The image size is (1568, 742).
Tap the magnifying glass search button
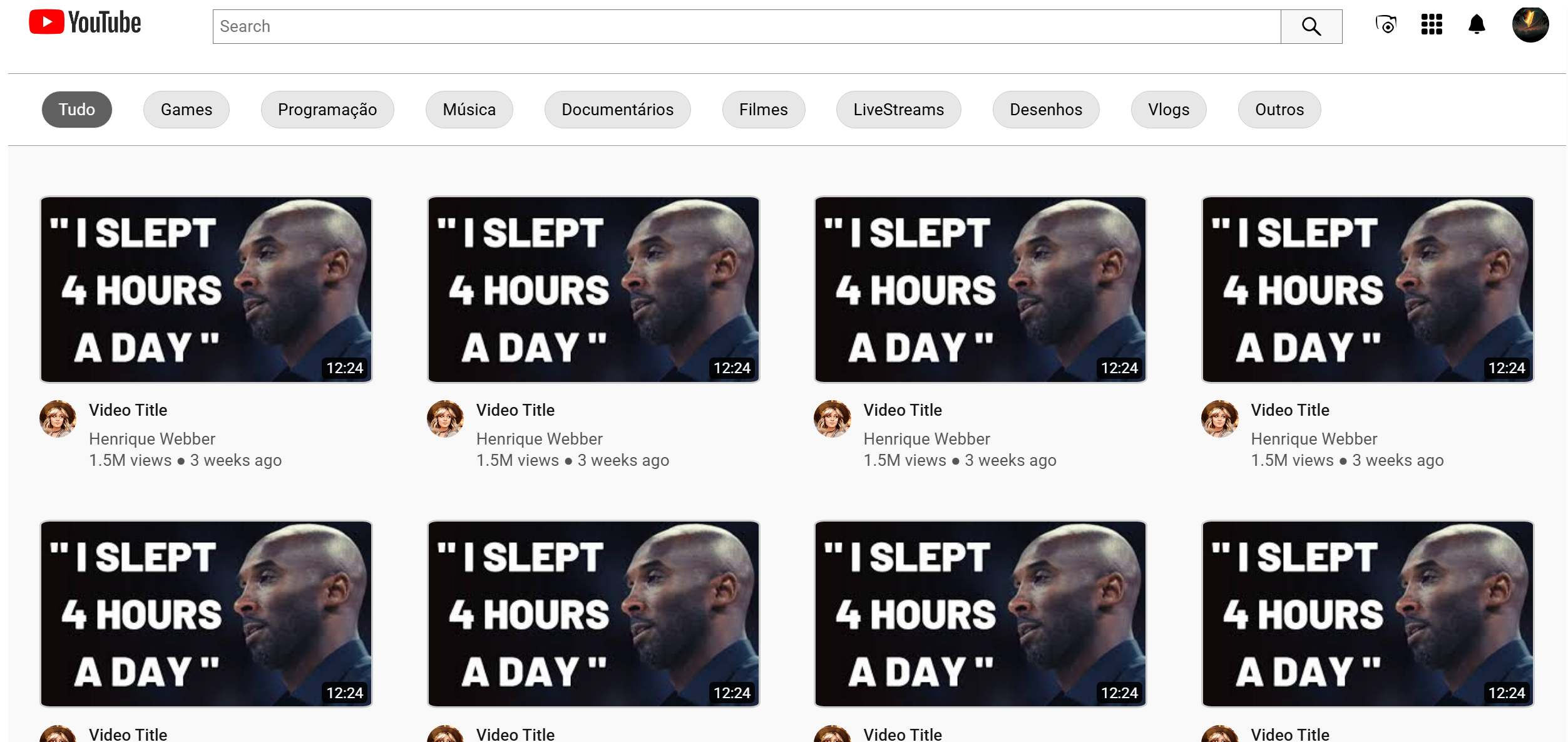coord(1311,26)
